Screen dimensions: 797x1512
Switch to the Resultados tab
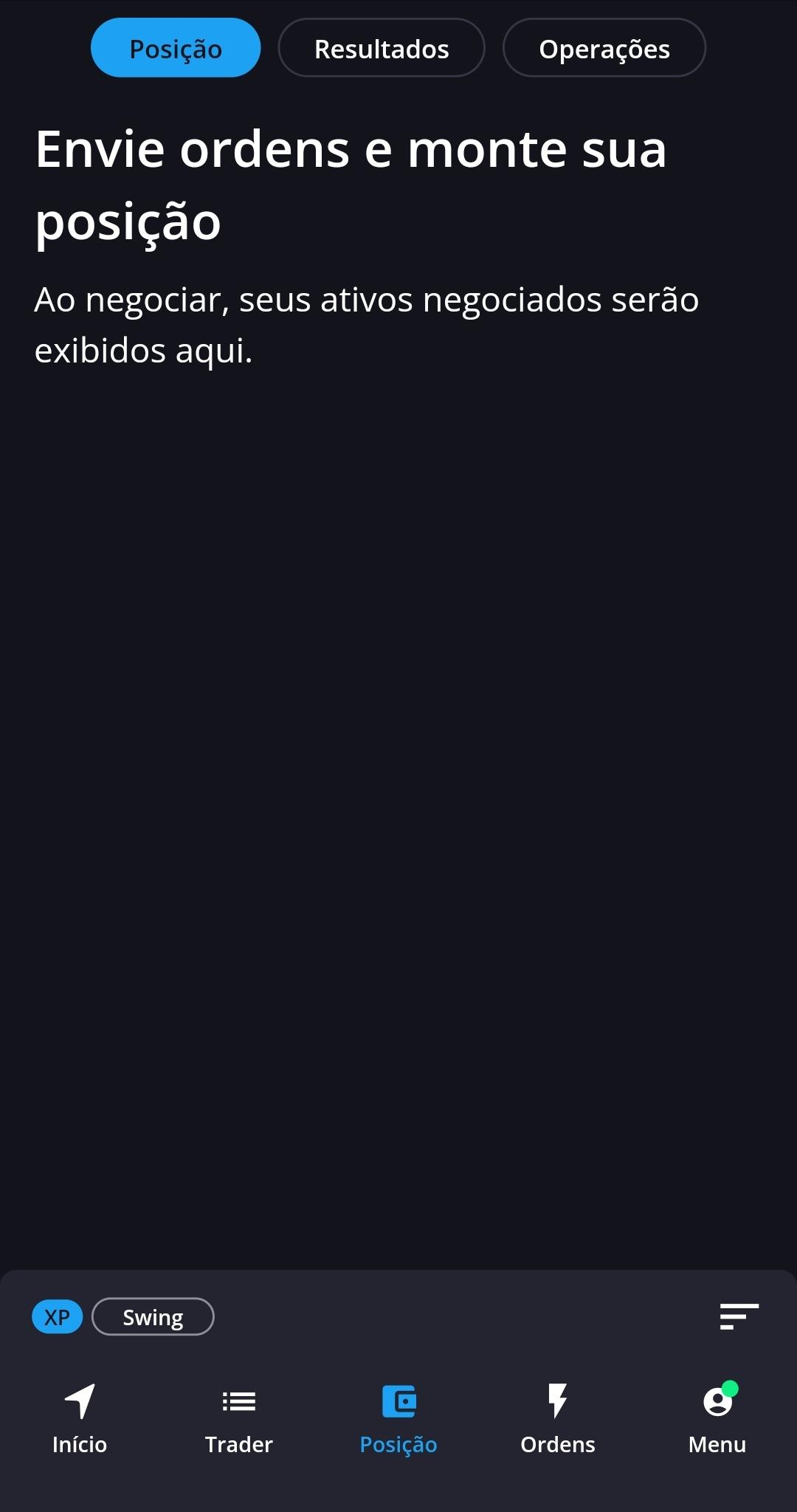coord(382,48)
